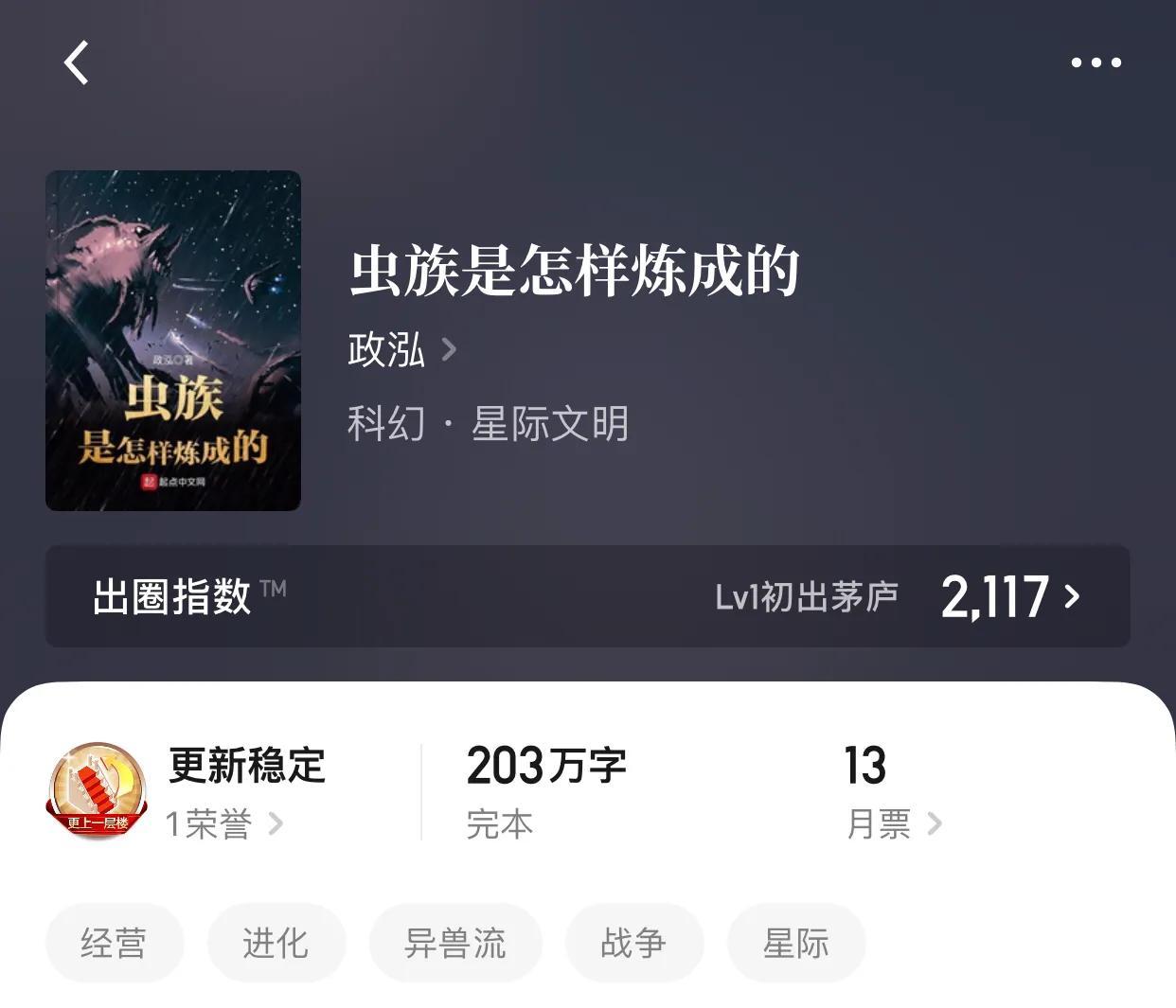Go back using the top arrow

[77, 62]
